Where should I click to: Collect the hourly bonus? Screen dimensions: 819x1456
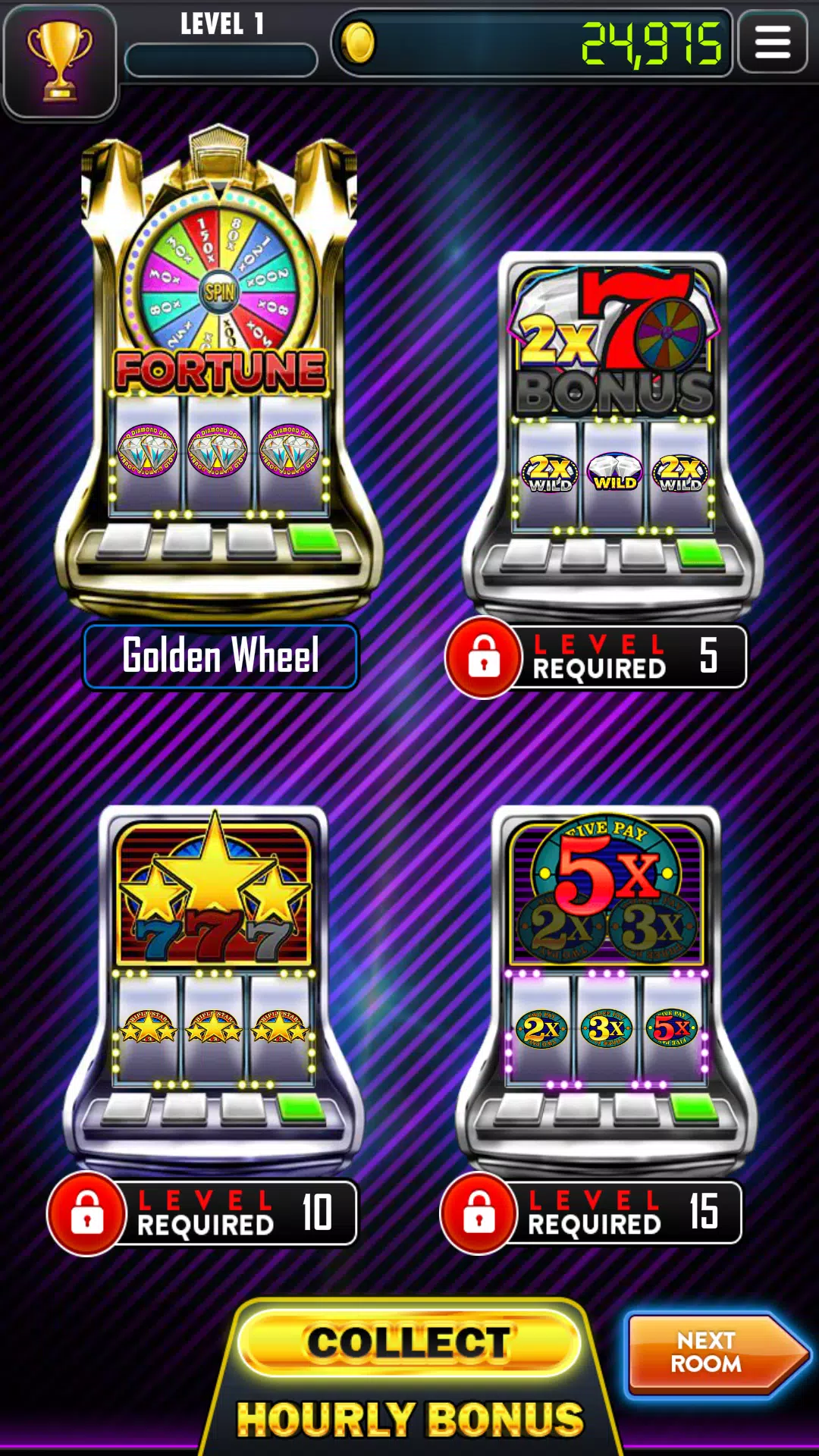pyautogui.click(x=409, y=1342)
